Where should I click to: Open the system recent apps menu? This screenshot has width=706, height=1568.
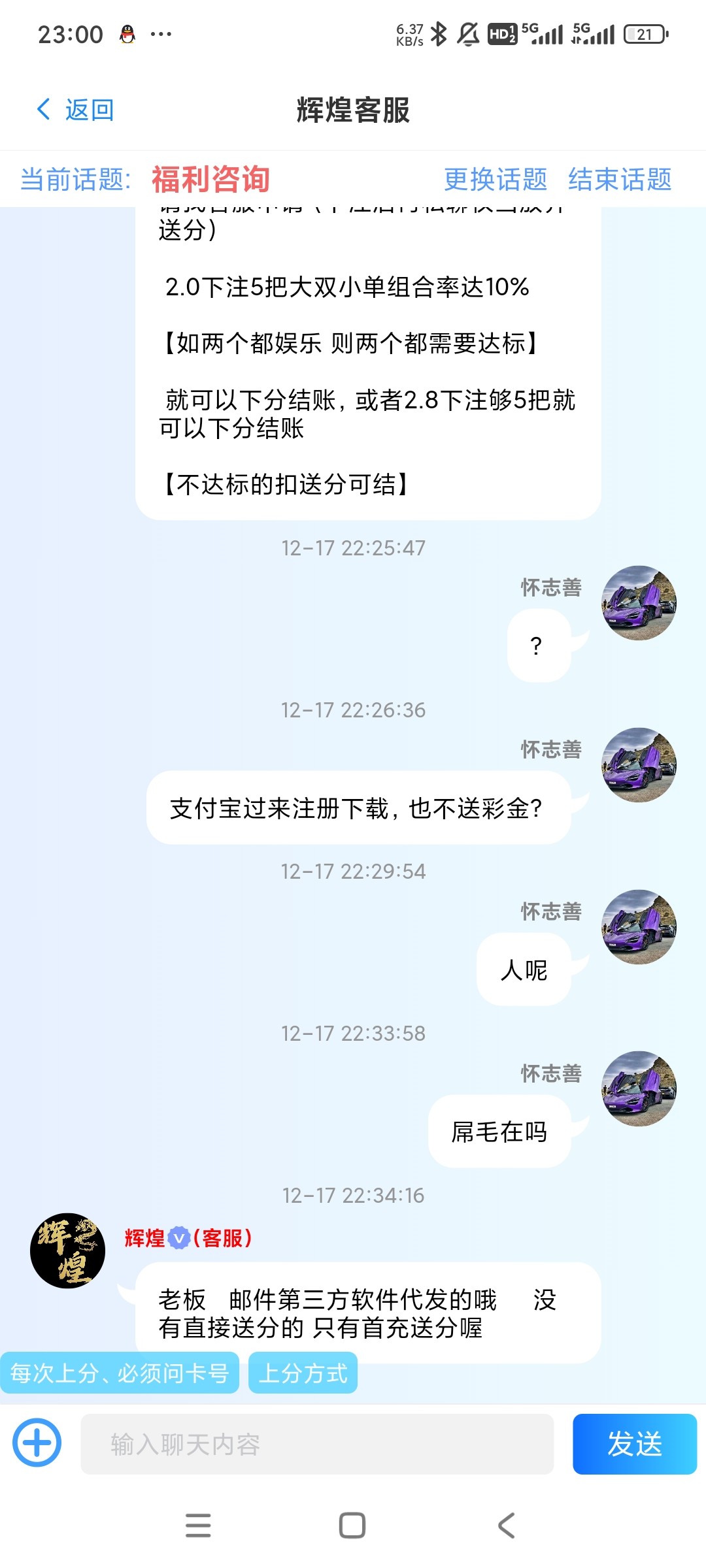pyautogui.click(x=198, y=1526)
